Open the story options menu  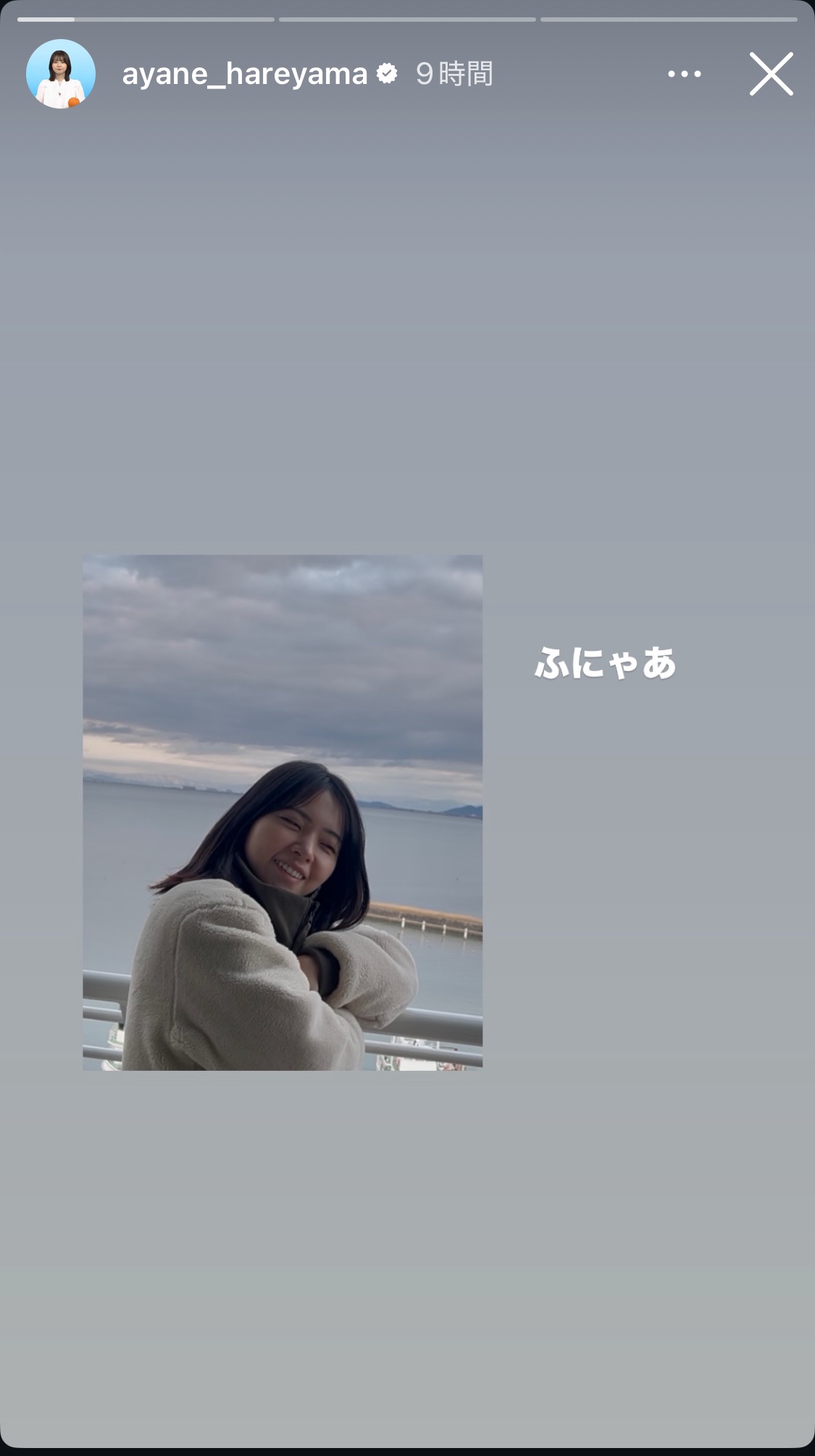point(684,74)
